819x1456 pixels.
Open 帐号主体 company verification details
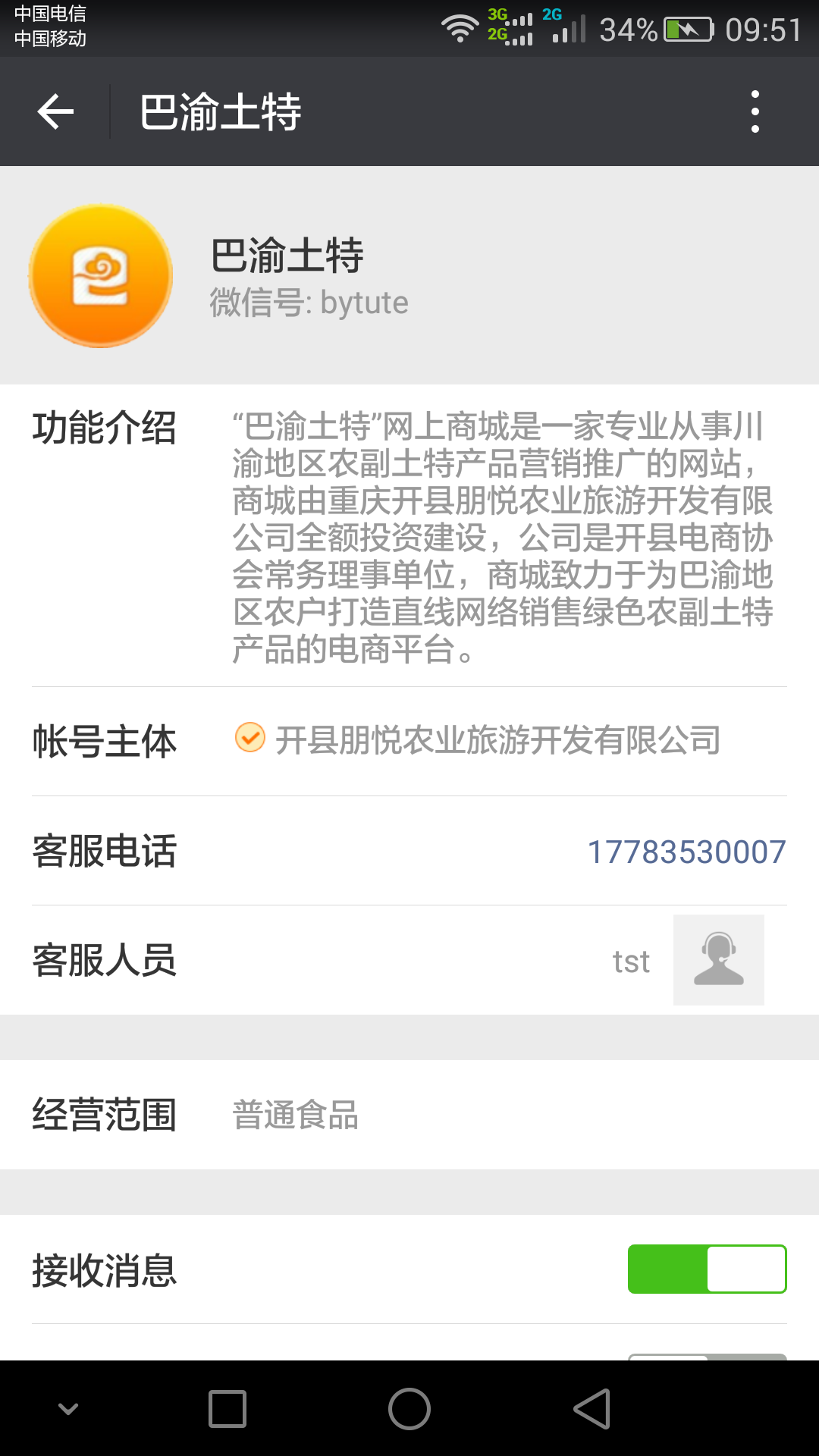pyautogui.click(x=409, y=741)
